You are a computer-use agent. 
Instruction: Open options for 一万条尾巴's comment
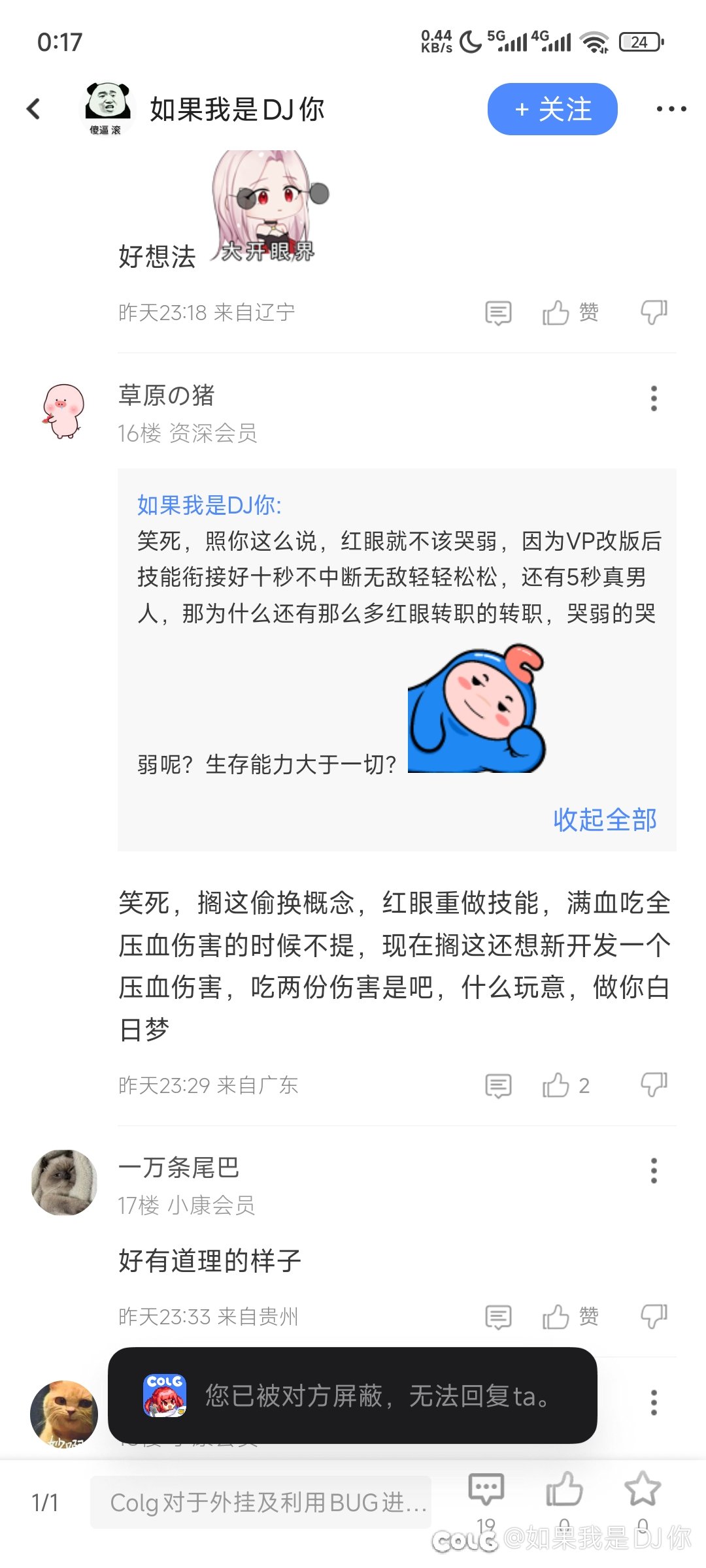tap(654, 1170)
